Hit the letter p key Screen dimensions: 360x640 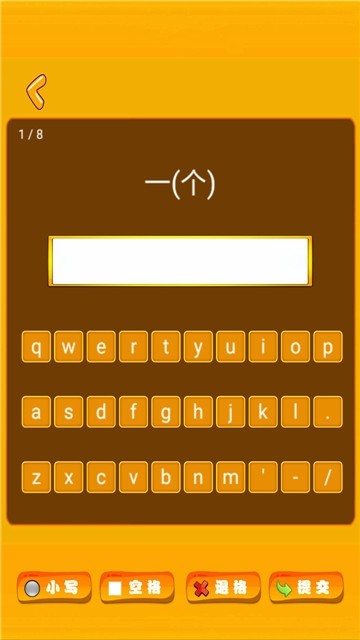pos(328,347)
